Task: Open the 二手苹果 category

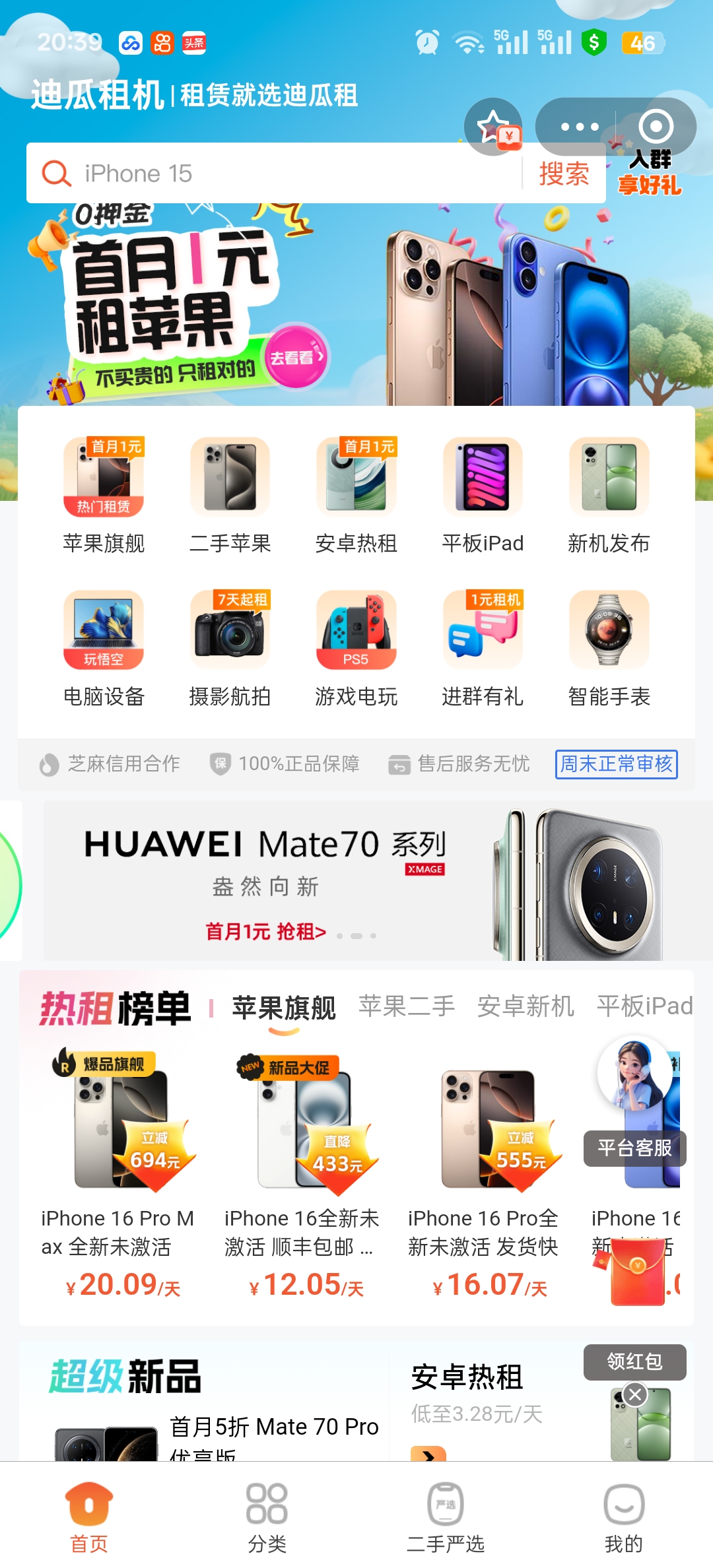Action: [230, 495]
